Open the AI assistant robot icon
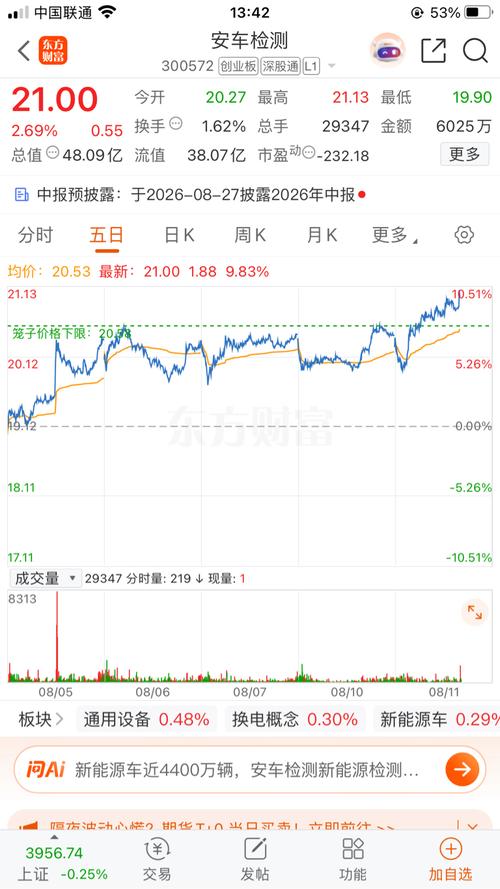This screenshot has width=500, height=889. point(388,51)
